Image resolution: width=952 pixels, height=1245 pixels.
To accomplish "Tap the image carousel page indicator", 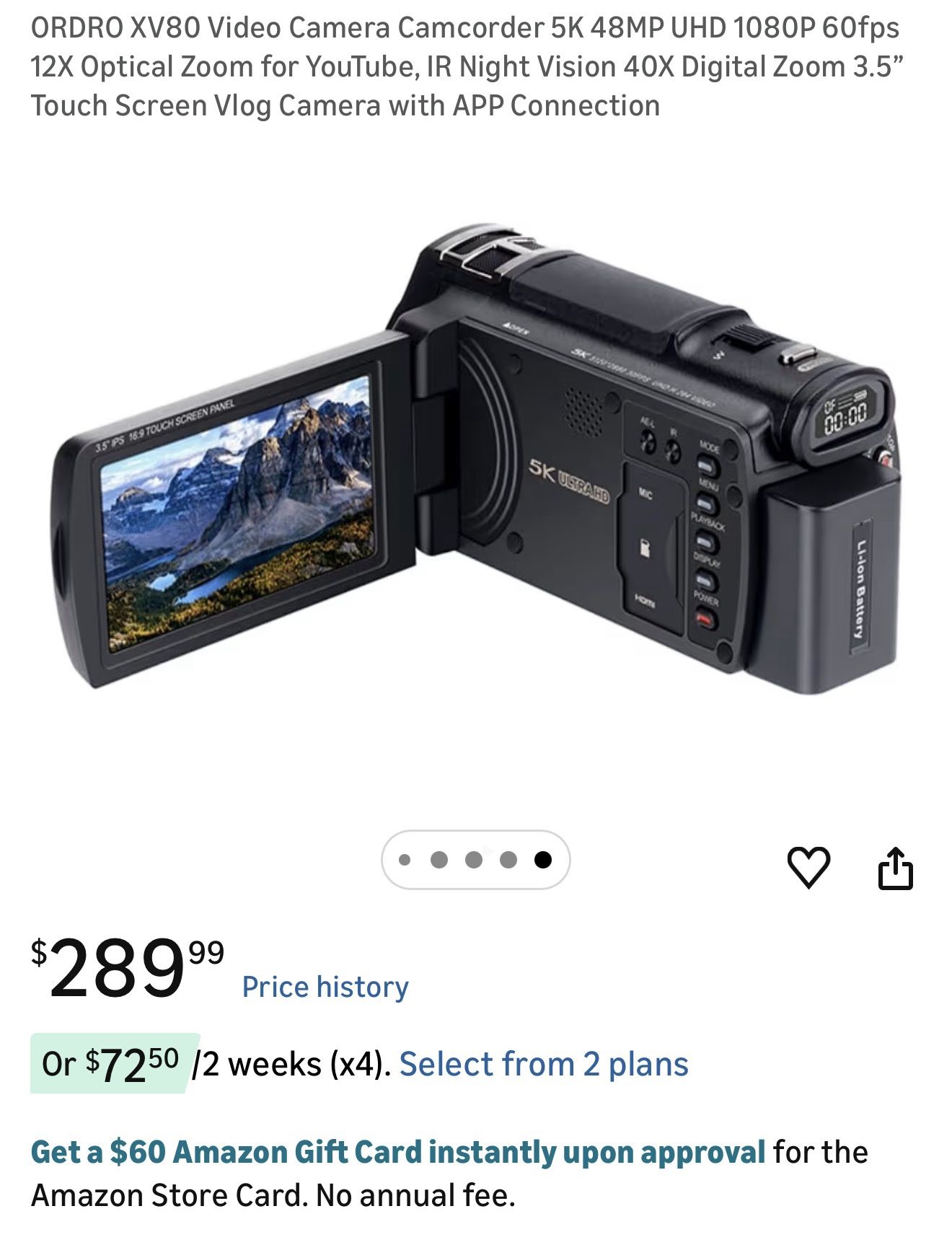I will [475, 860].
